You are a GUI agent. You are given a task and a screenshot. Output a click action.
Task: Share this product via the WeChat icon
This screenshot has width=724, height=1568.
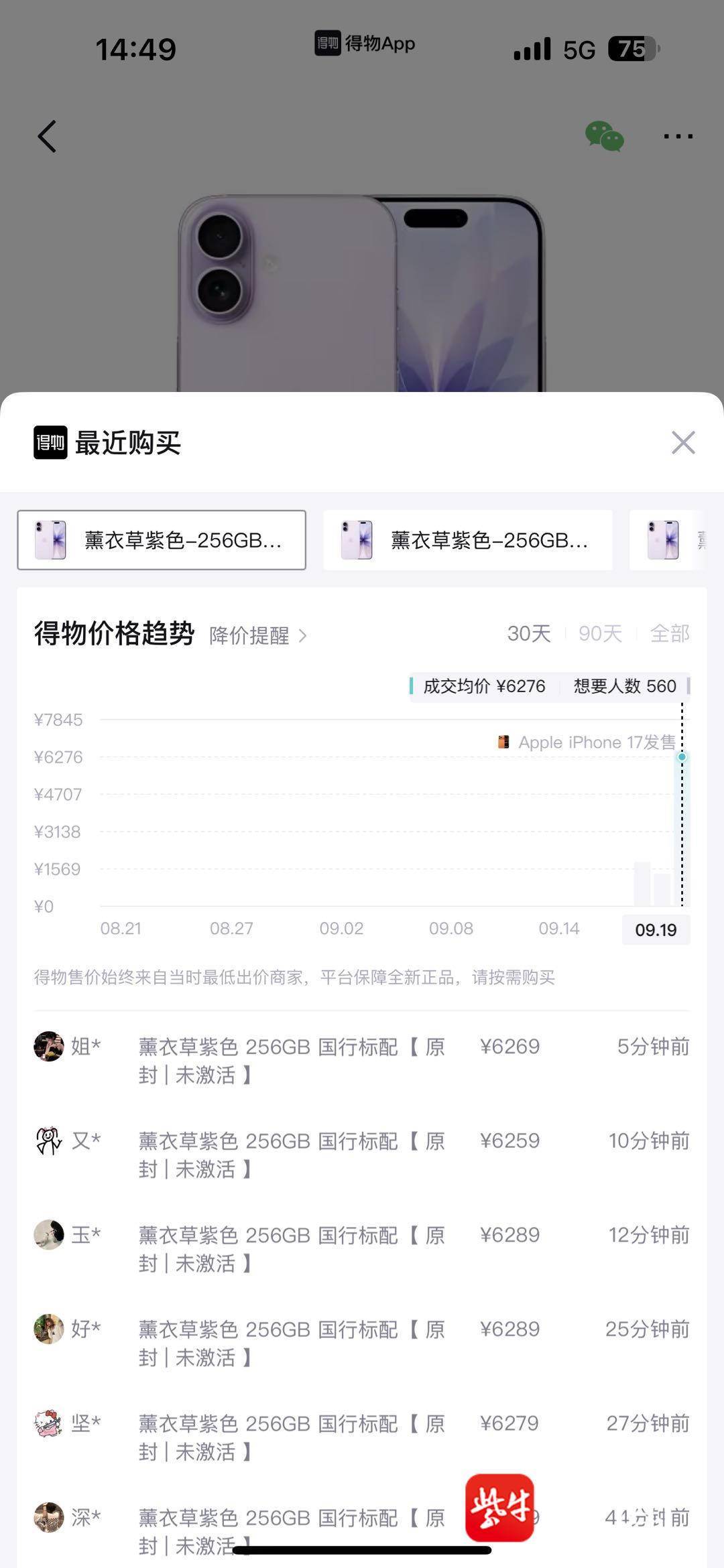click(x=604, y=137)
